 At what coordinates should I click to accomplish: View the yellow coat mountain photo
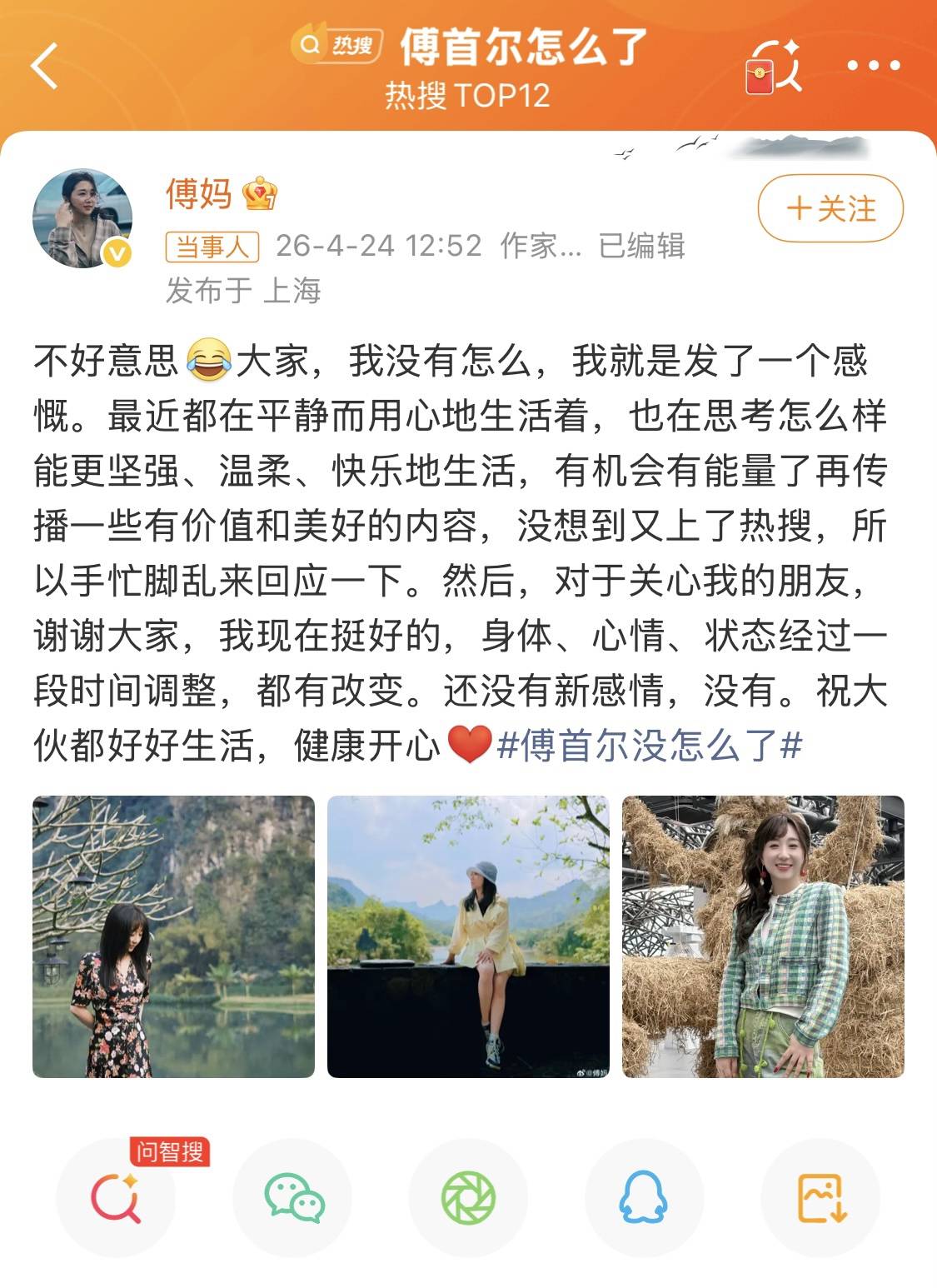coord(468,936)
